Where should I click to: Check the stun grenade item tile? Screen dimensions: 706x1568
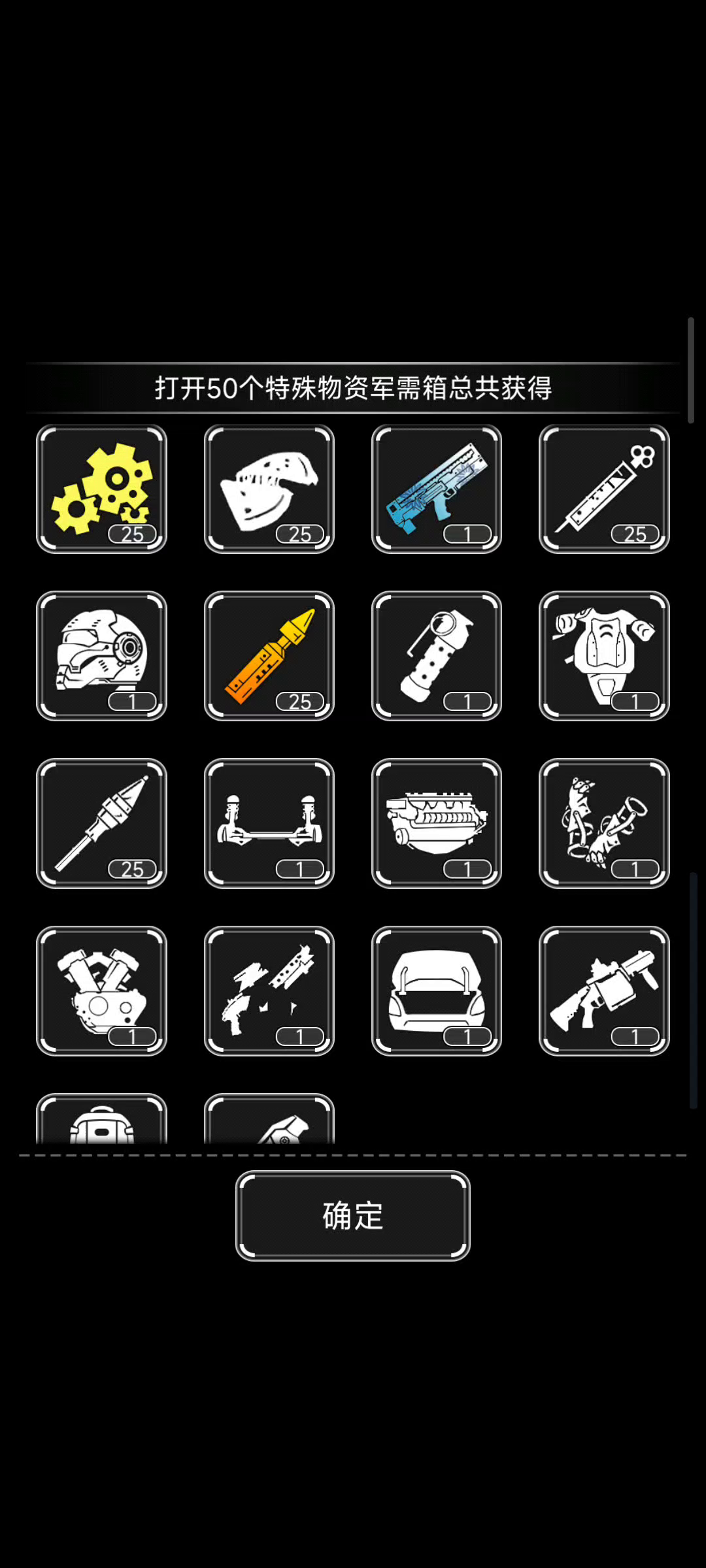[x=436, y=656]
